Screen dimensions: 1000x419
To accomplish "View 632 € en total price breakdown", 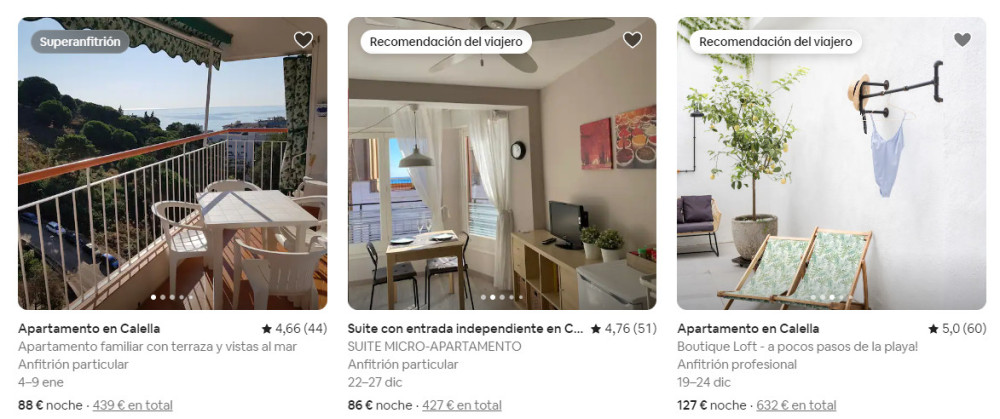I will click(795, 405).
